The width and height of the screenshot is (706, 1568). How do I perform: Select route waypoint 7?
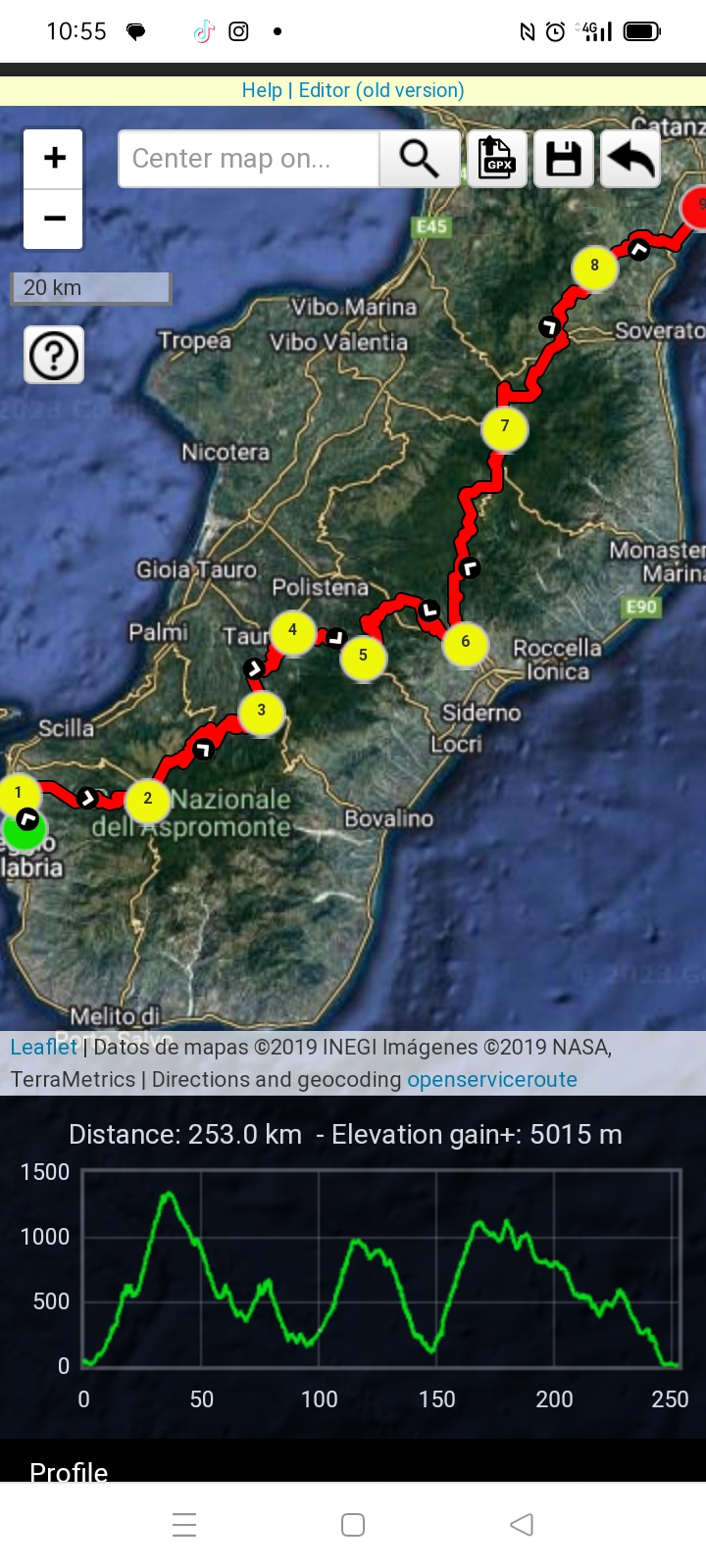[505, 427]
